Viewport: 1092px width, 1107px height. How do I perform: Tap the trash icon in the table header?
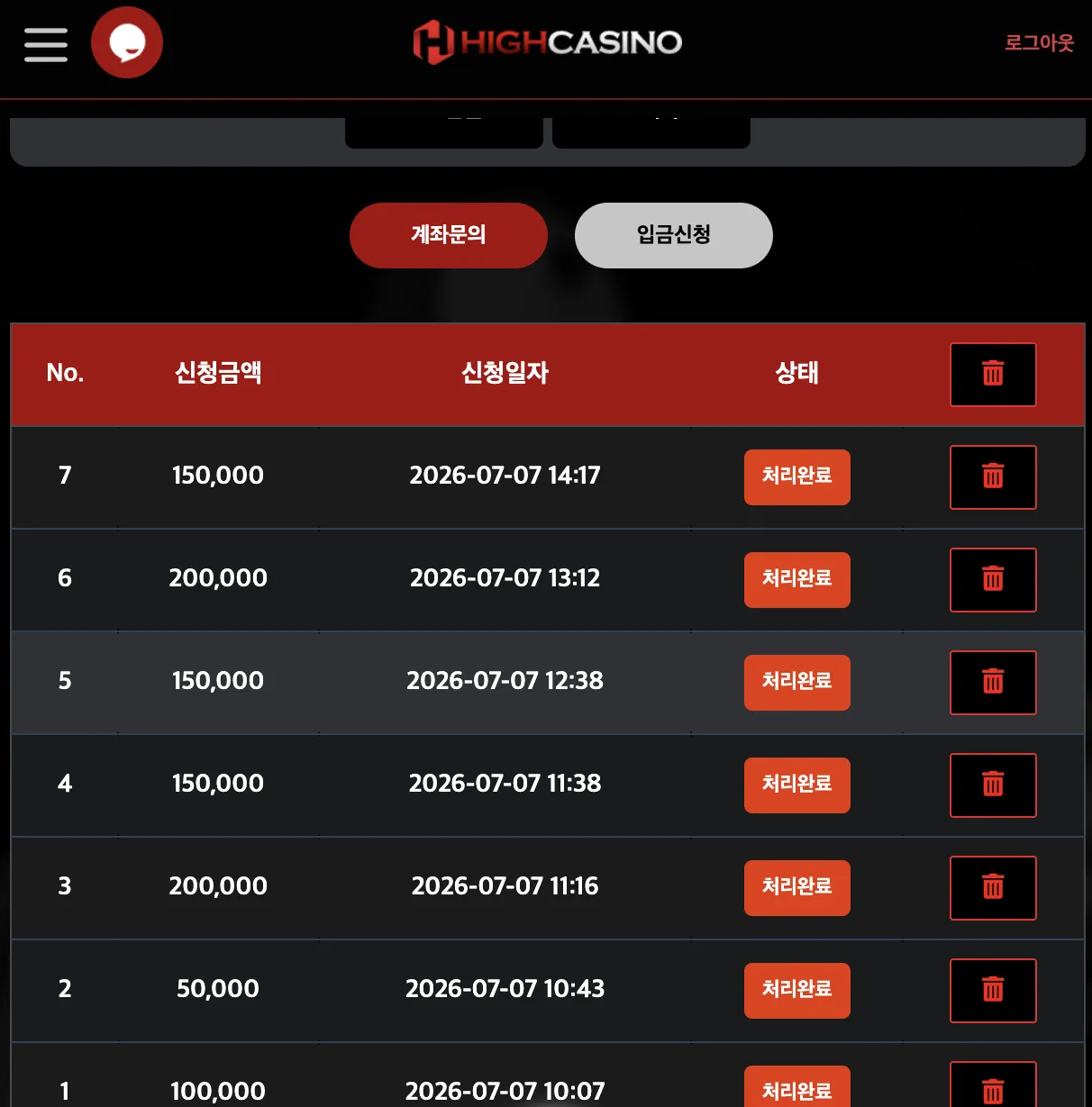click(x=993, y=375)
